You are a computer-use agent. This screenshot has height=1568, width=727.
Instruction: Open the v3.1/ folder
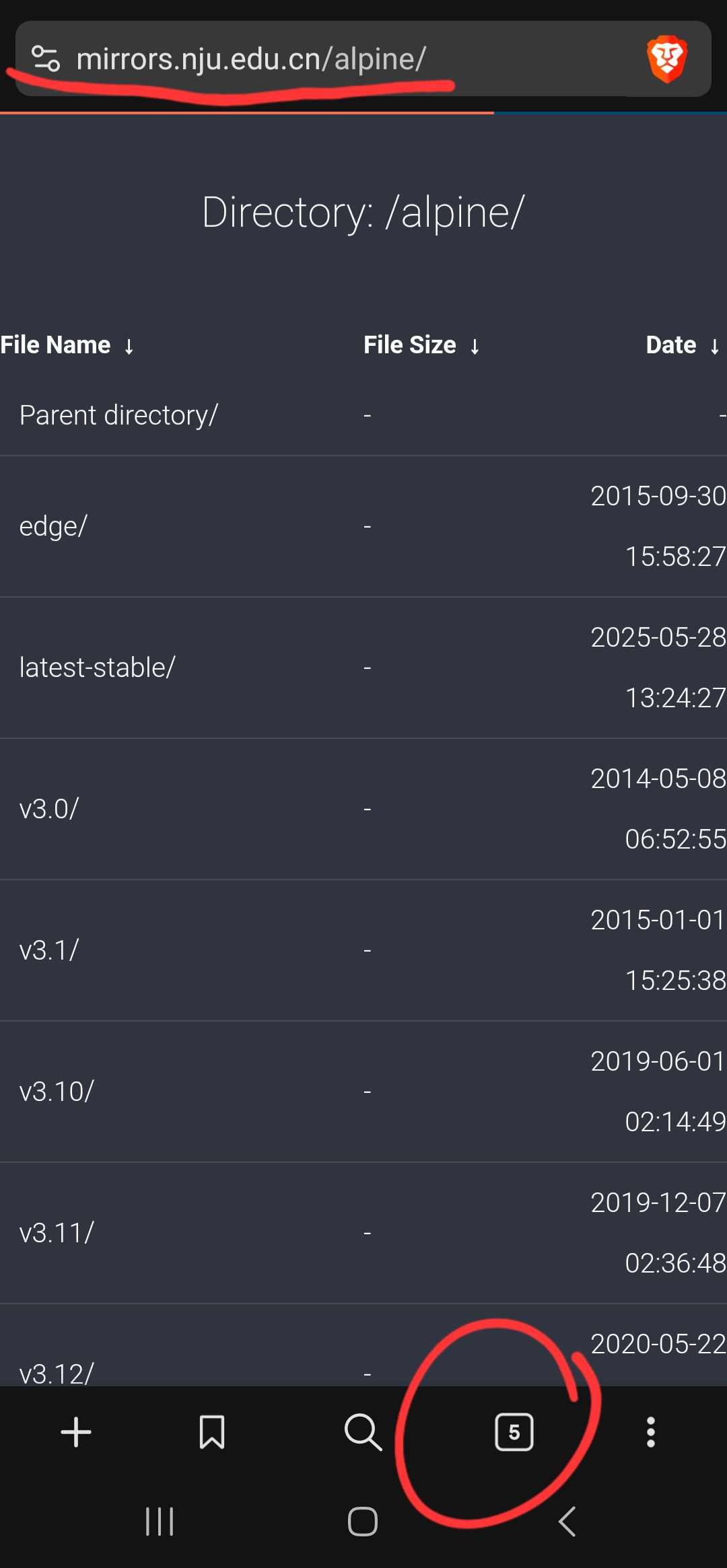[49, 950]
